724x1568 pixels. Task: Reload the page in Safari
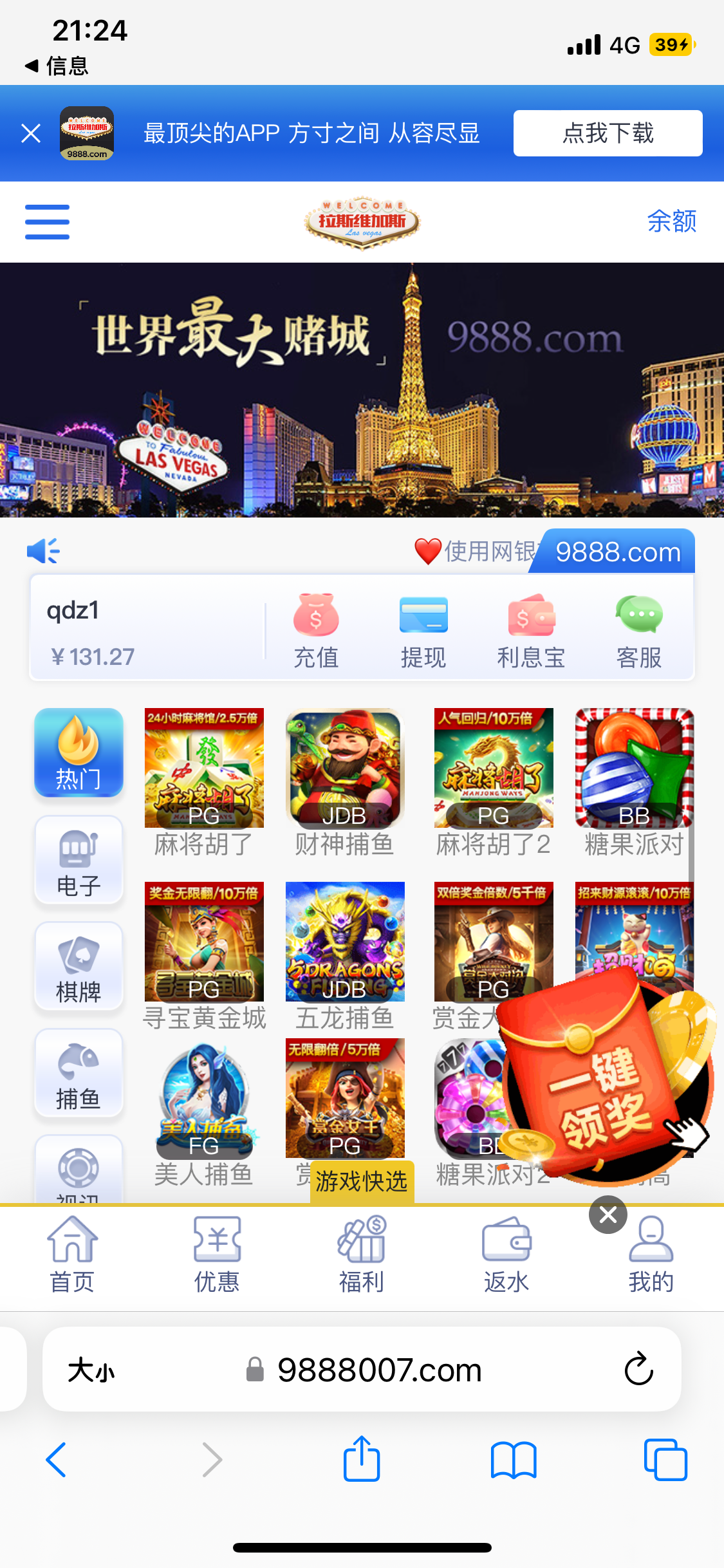(638, 1369)
